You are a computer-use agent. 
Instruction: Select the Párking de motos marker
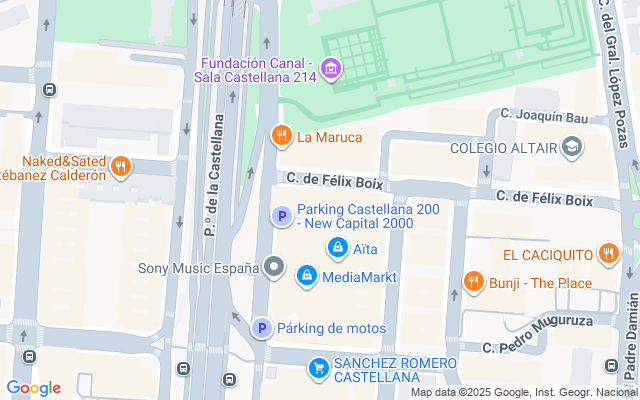pos(261,328)
